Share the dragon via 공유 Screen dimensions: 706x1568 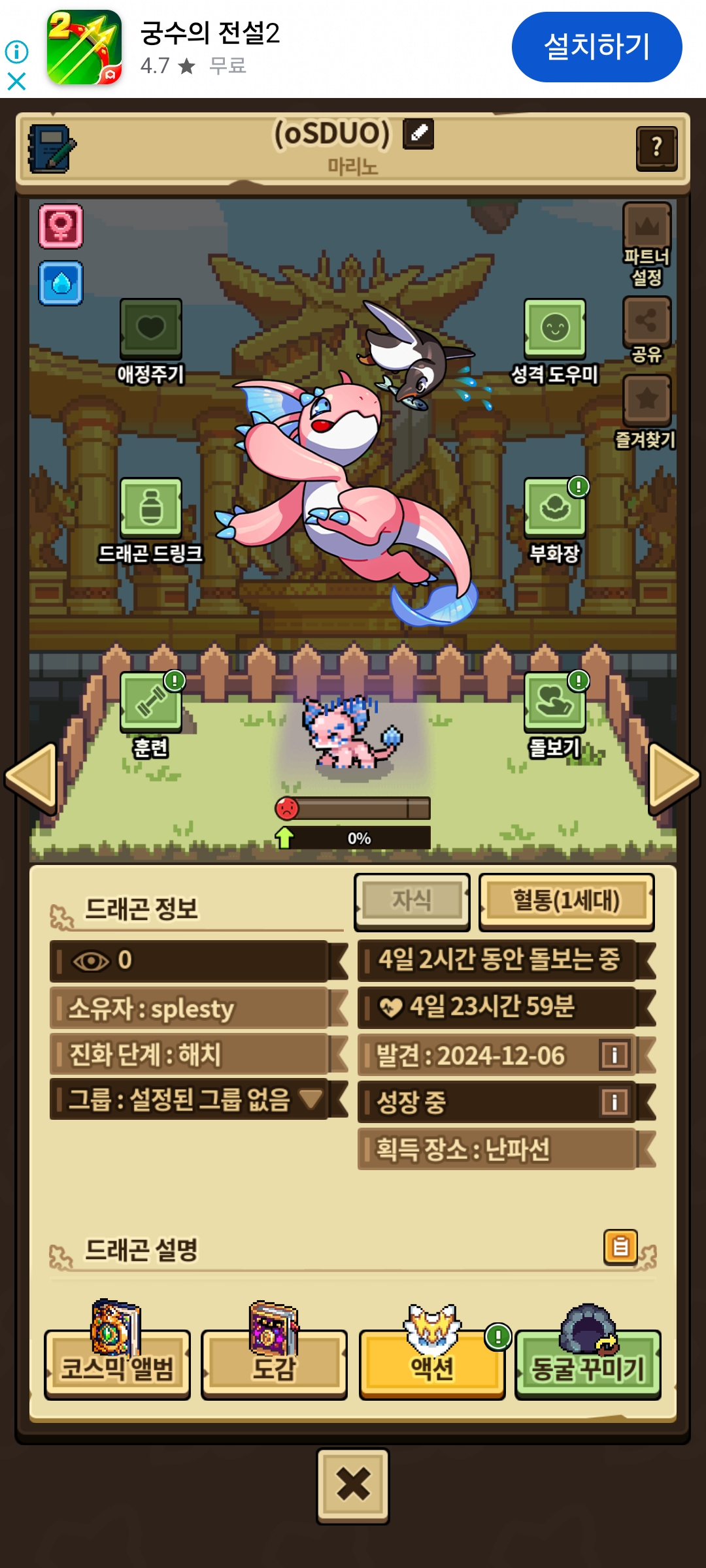(x=647, y=321)
